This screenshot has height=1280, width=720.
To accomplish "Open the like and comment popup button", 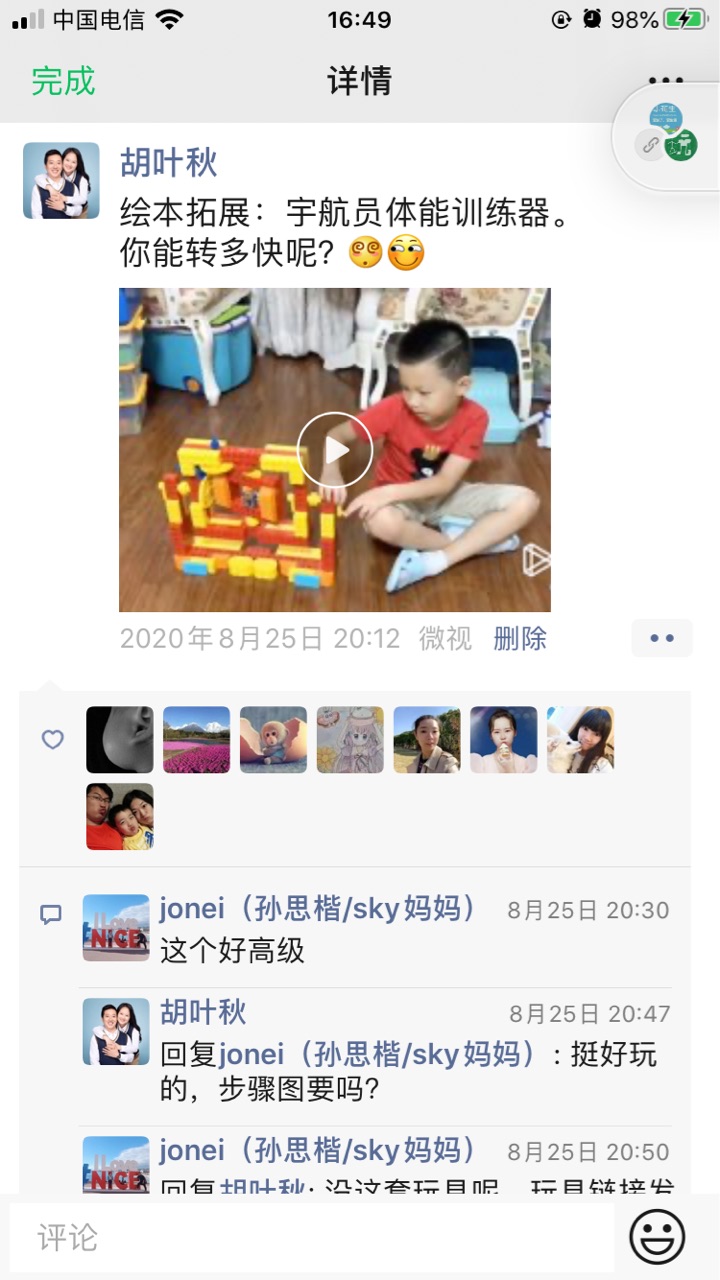I will pos(662,638).
